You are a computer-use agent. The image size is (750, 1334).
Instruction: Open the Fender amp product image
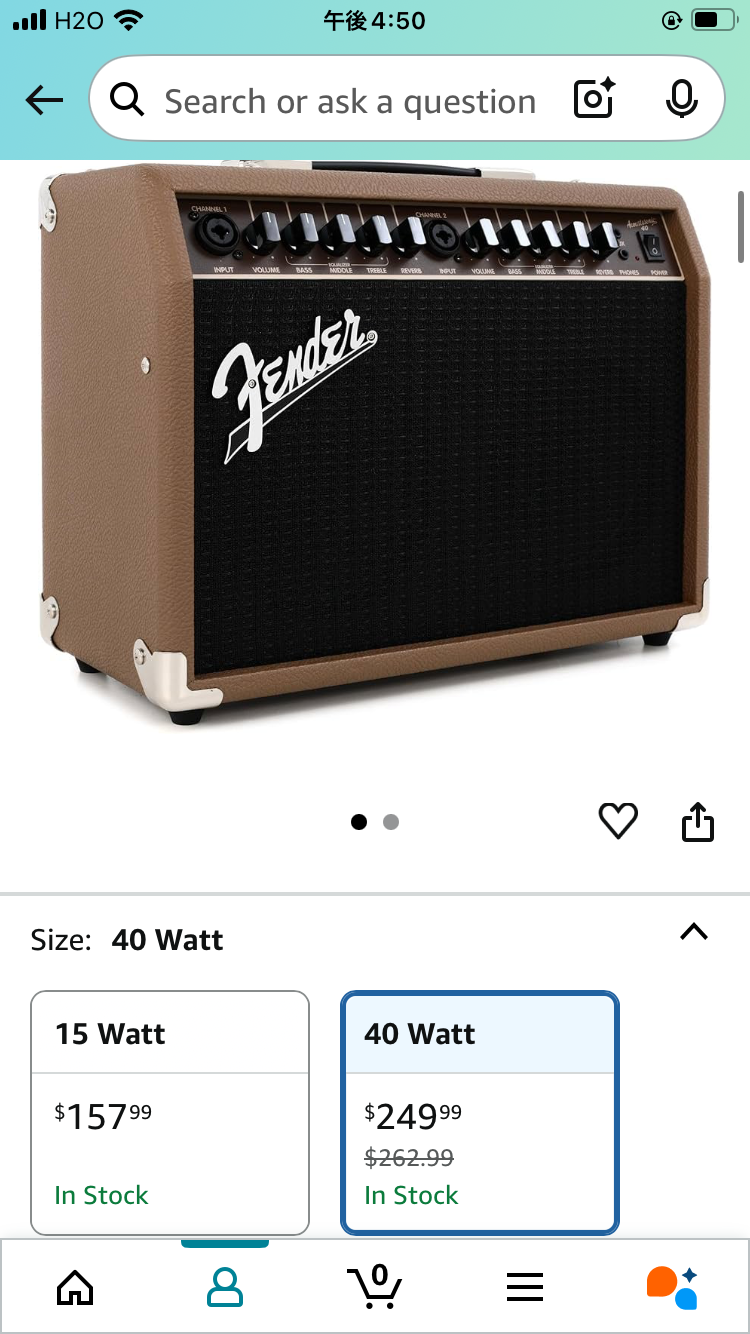(x=375, y=442)
